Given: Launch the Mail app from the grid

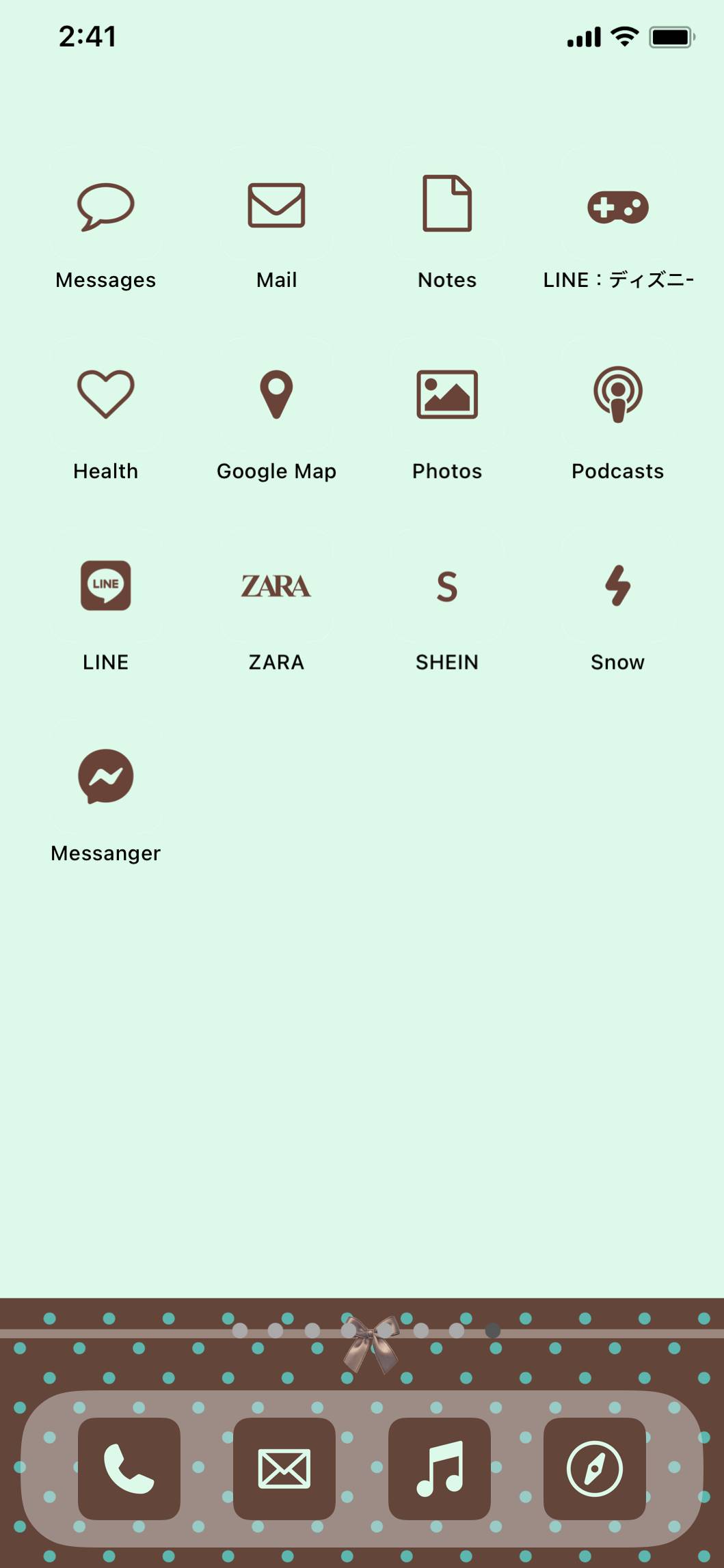Looking at the screenshot, I should (x=276, y=206).
